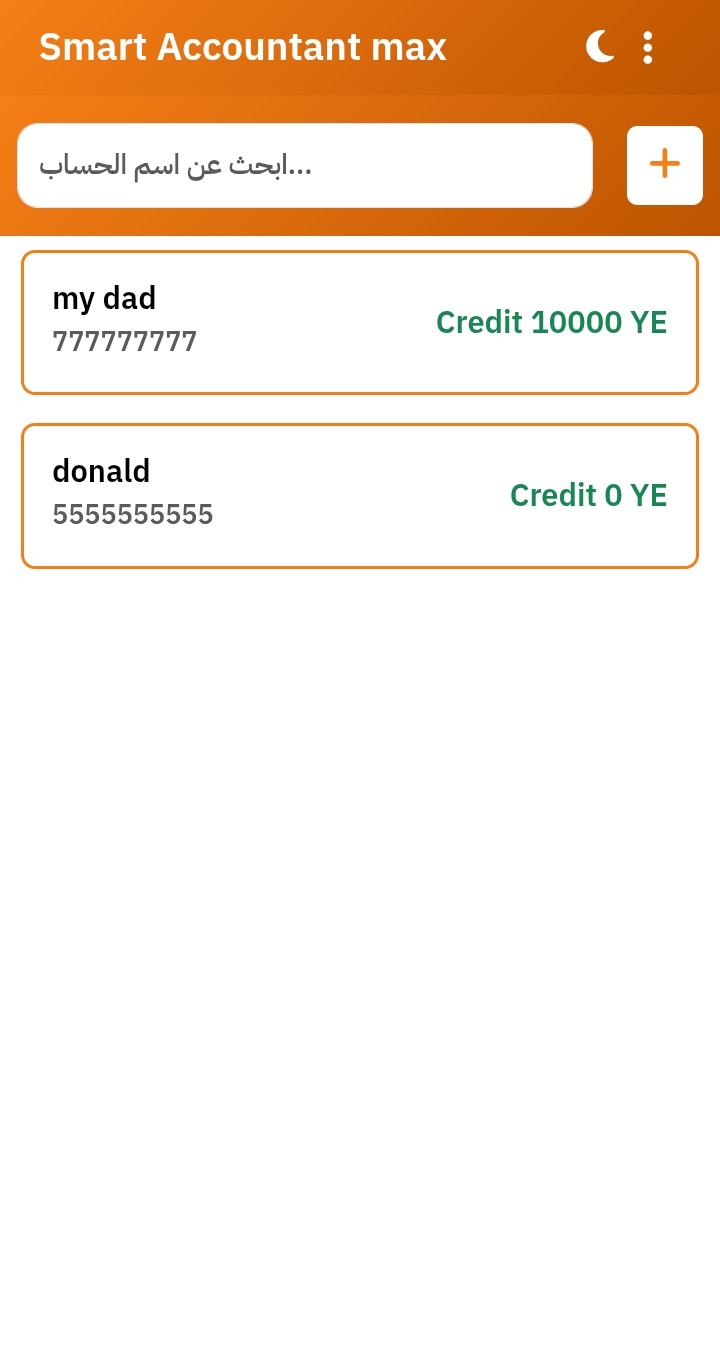Screen dimensions: 720x1354
Task: Tap the account name search field
Action: [305, 165]
